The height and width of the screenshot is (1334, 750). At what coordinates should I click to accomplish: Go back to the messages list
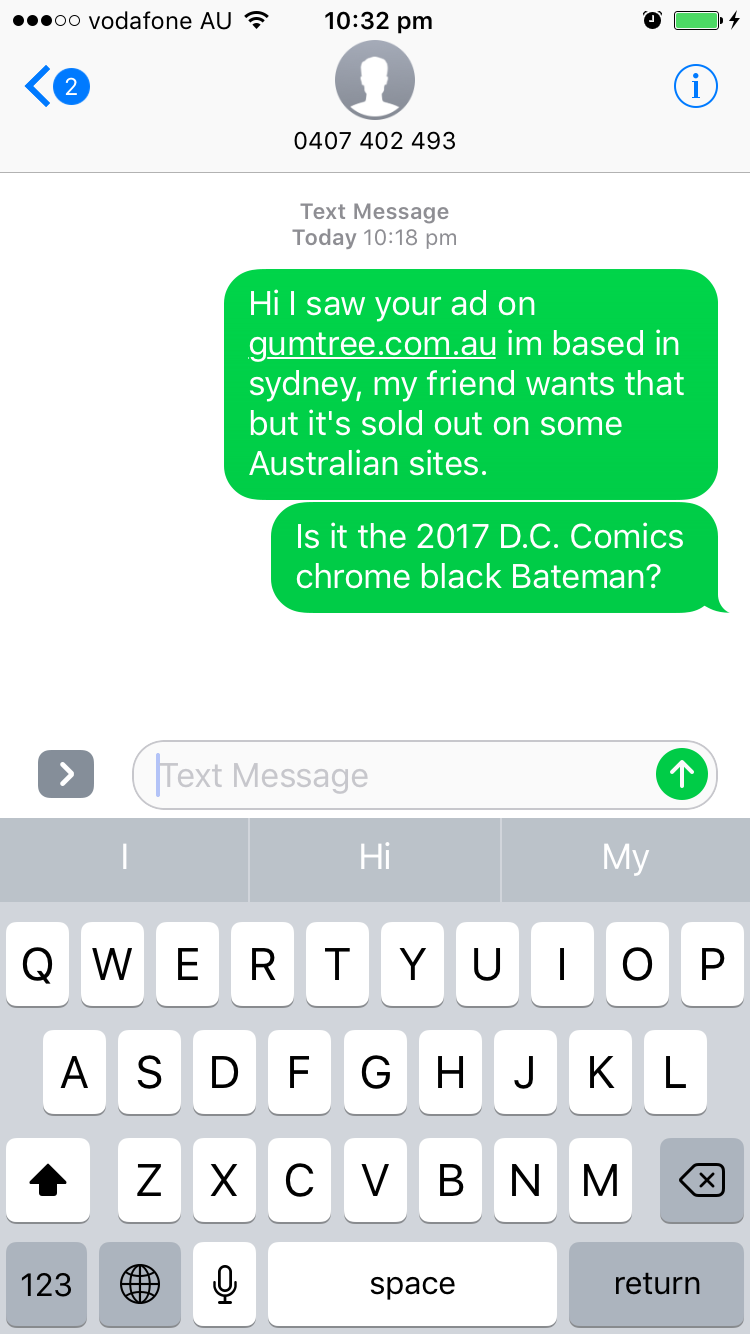(x=57, y=87)
